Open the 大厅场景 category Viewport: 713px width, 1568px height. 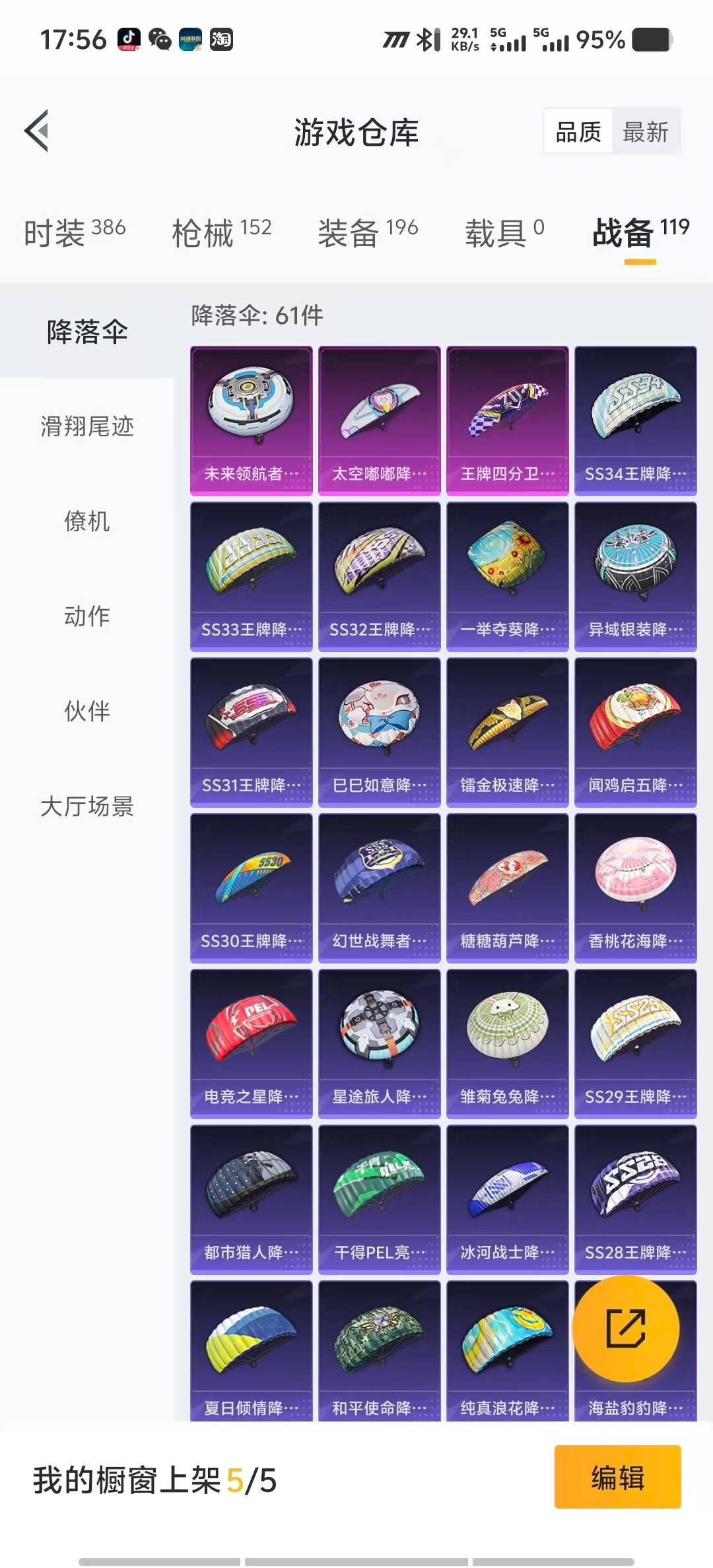(x=87, y=806)
